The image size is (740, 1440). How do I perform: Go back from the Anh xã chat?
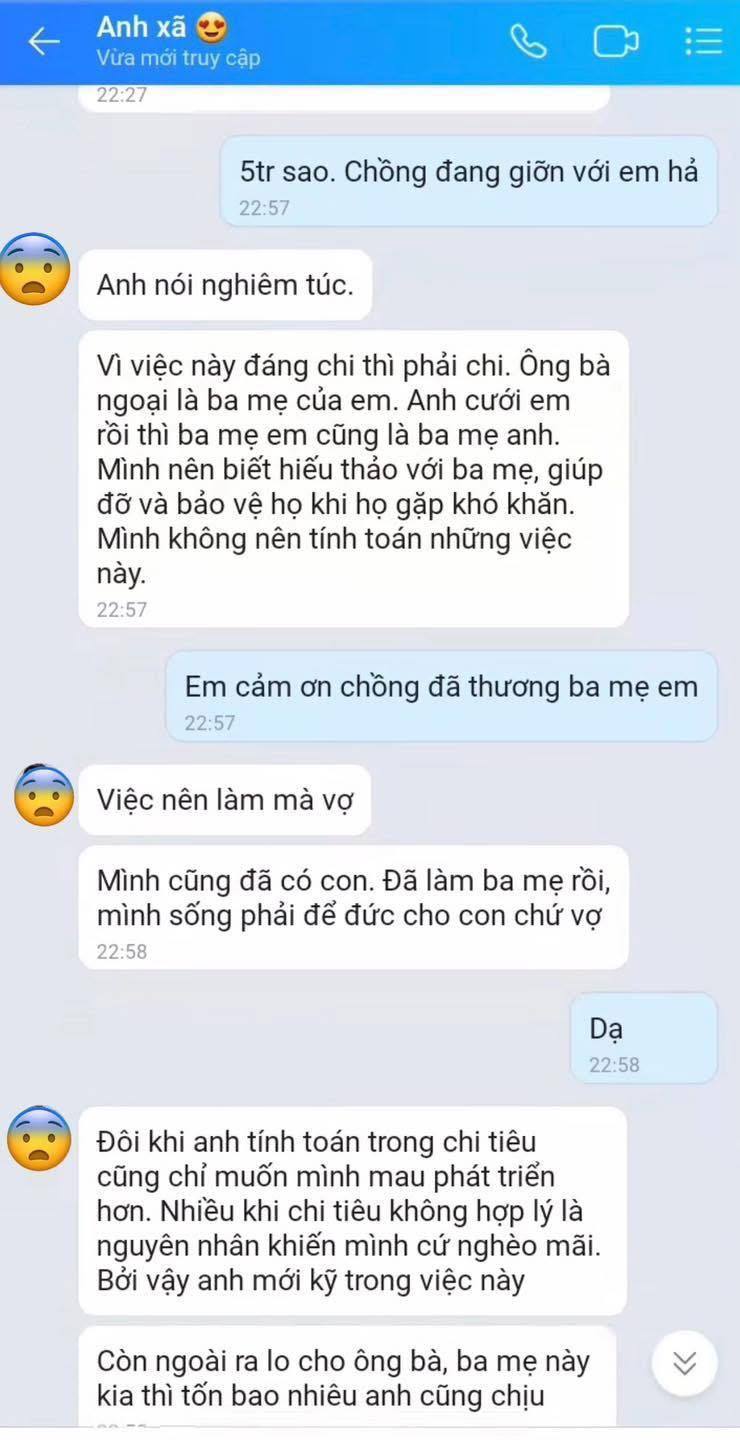tap(43, 42)
